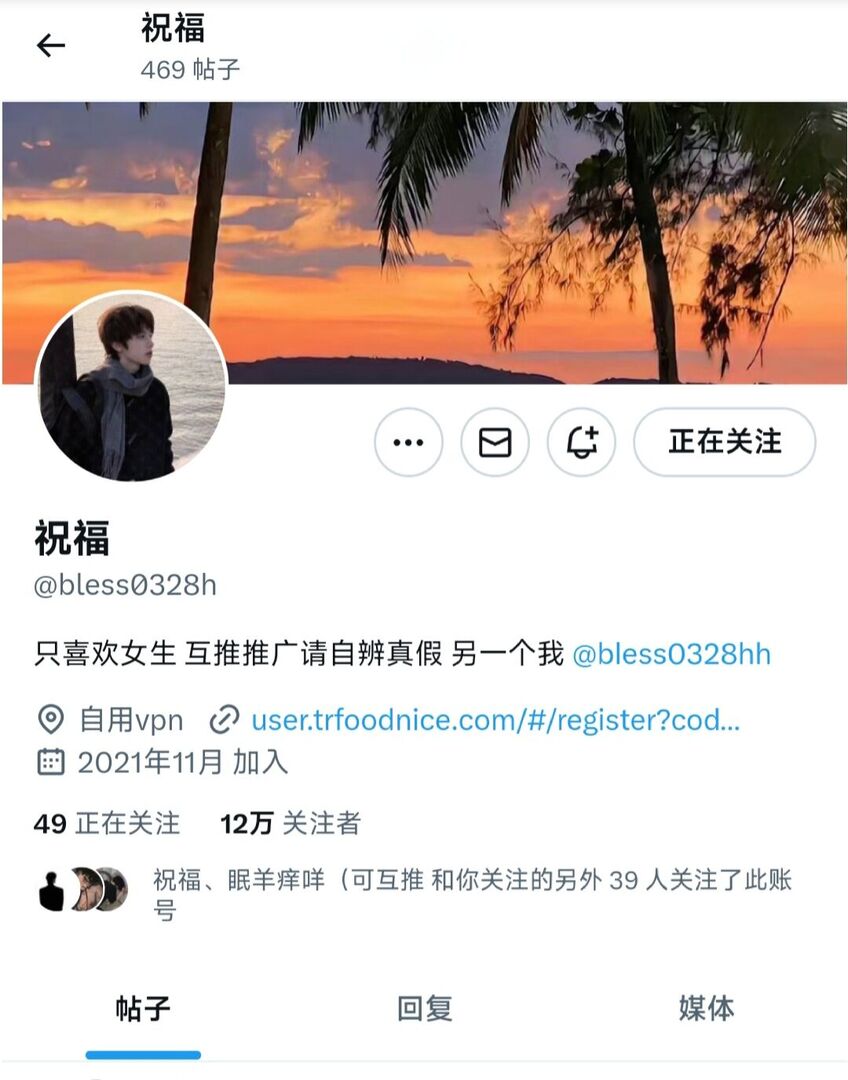848x1080 pixels.
Task: View the 12万 关注者 followers list
Action: (290, 824)
